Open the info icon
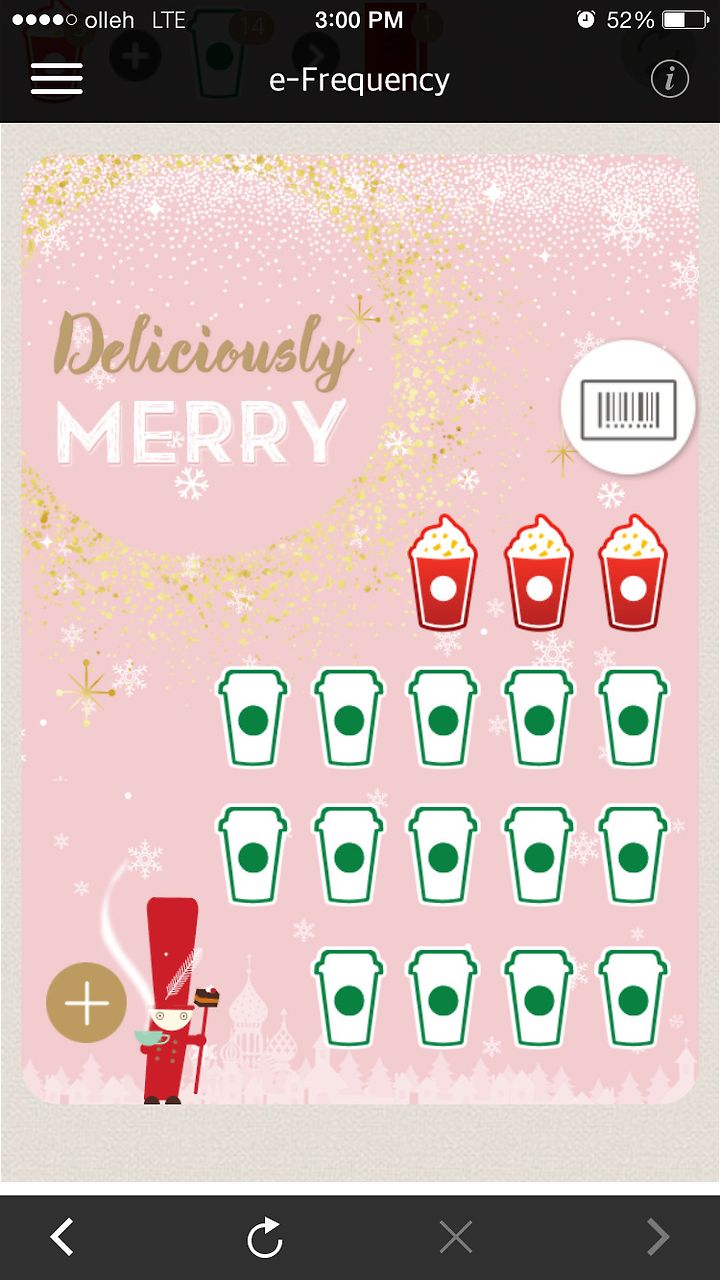 click(670, 79)
